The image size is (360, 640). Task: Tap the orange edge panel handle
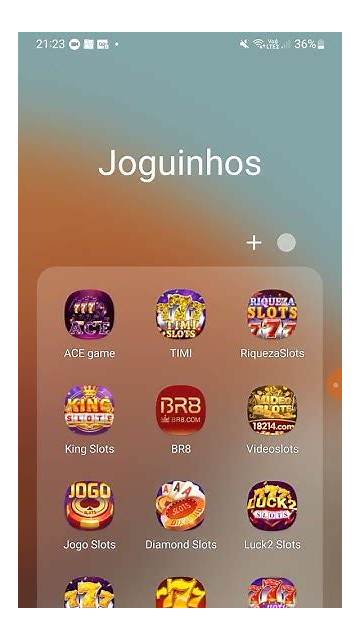click(x=336, y=385)
